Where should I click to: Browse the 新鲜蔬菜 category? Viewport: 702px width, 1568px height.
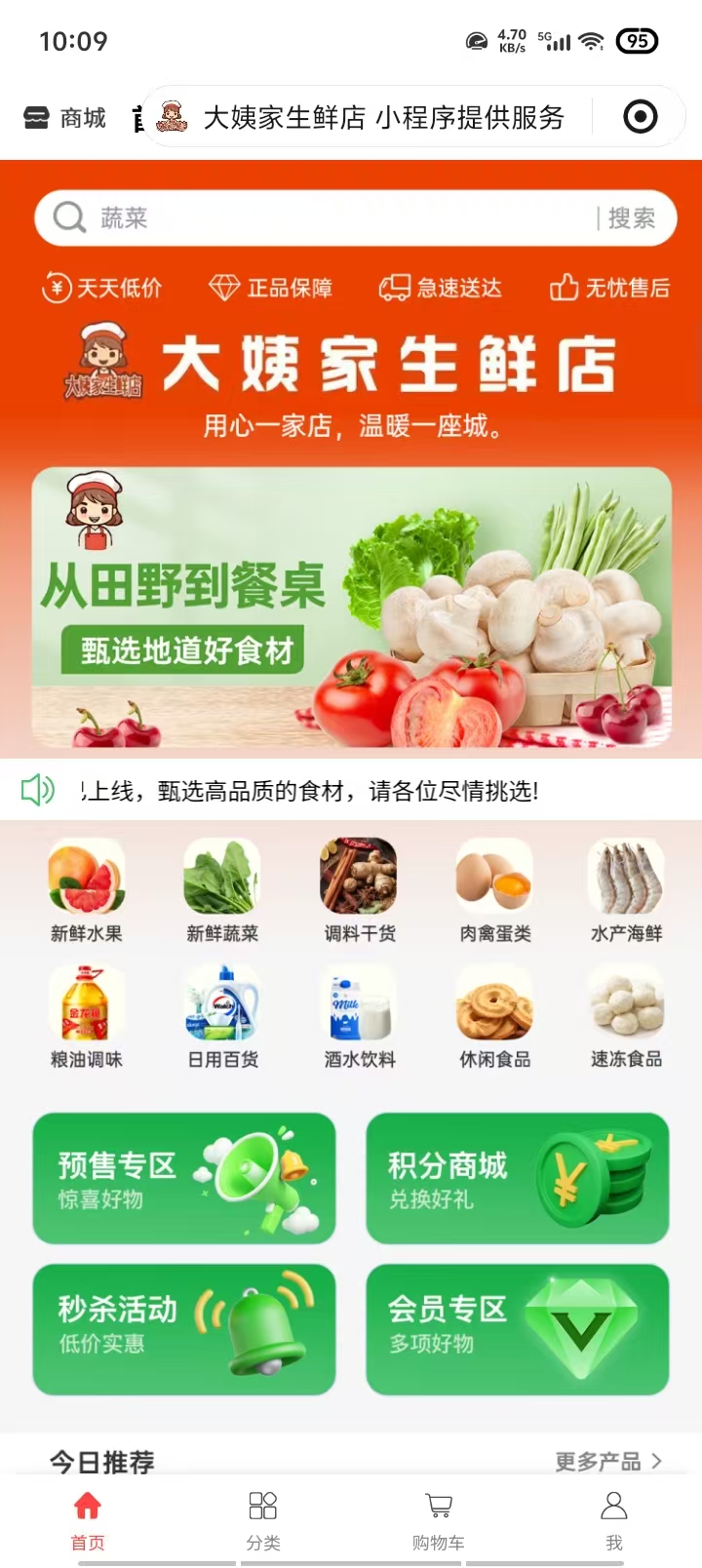pos(222,891)
